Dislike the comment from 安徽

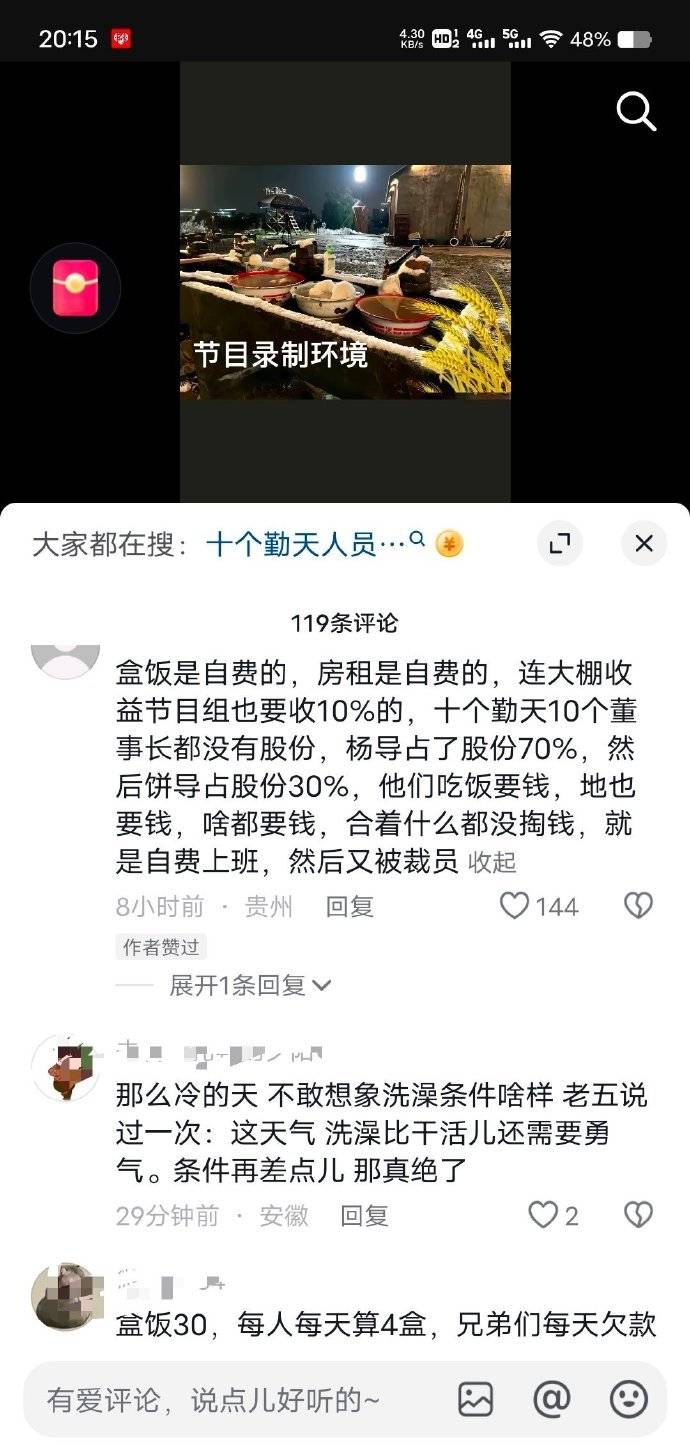point(638,1216)
